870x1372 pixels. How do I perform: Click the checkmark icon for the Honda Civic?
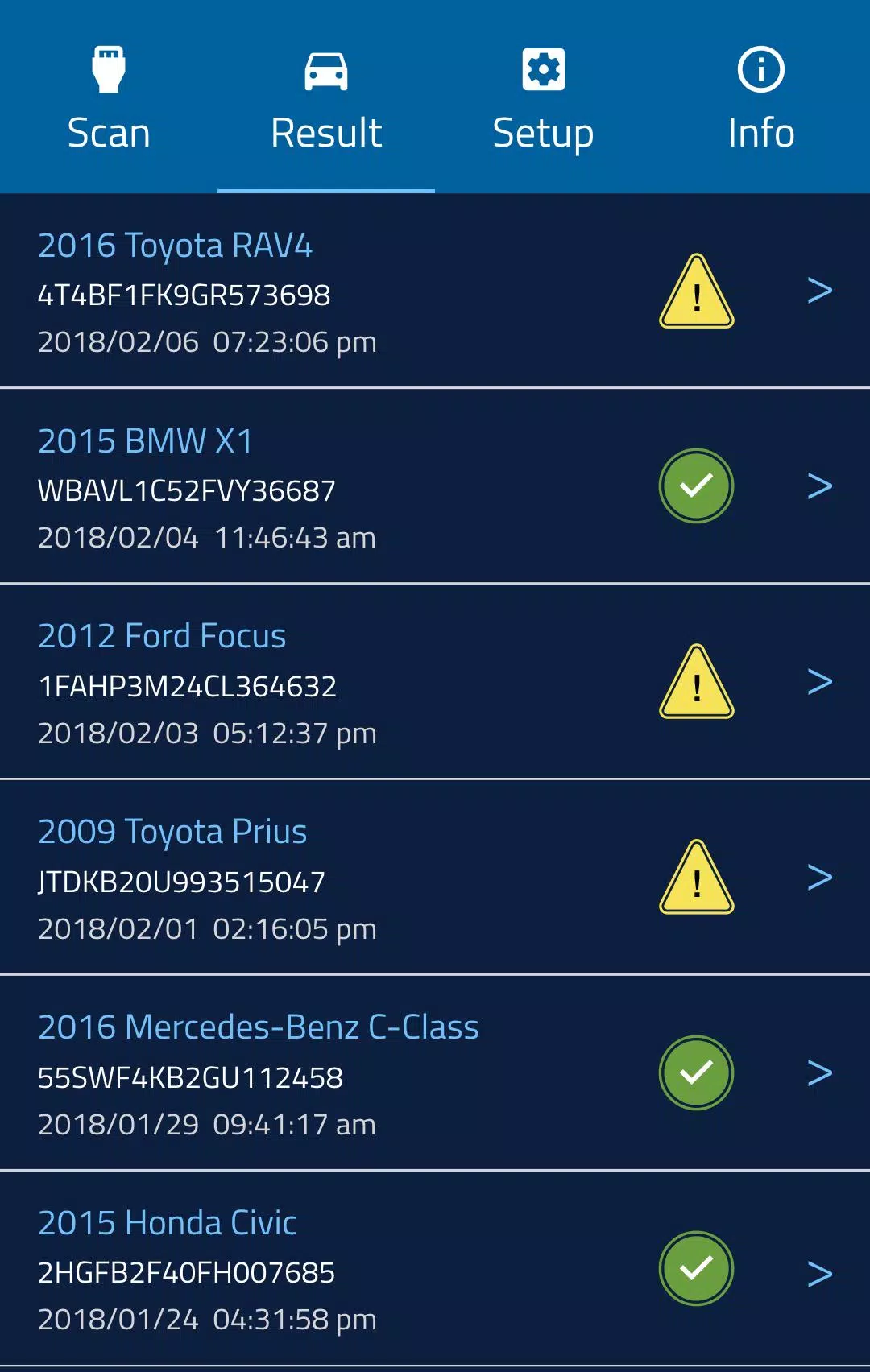pyautogui.click(x=696, y=1267)
